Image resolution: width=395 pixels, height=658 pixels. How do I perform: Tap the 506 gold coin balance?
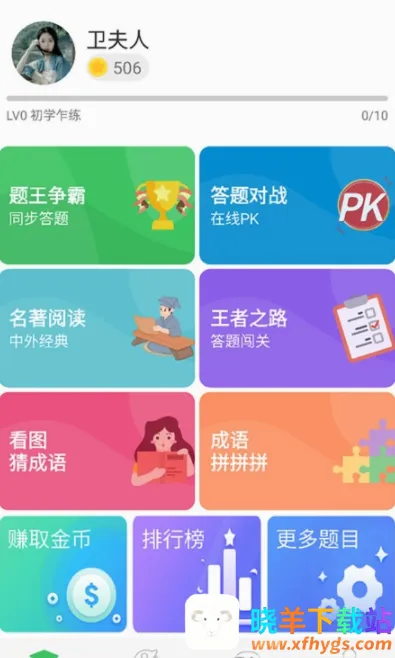tap(118, 68)
